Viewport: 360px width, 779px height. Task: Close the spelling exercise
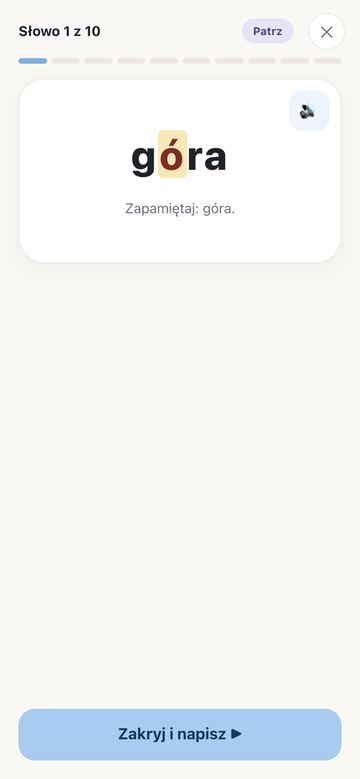pos(326,32)
